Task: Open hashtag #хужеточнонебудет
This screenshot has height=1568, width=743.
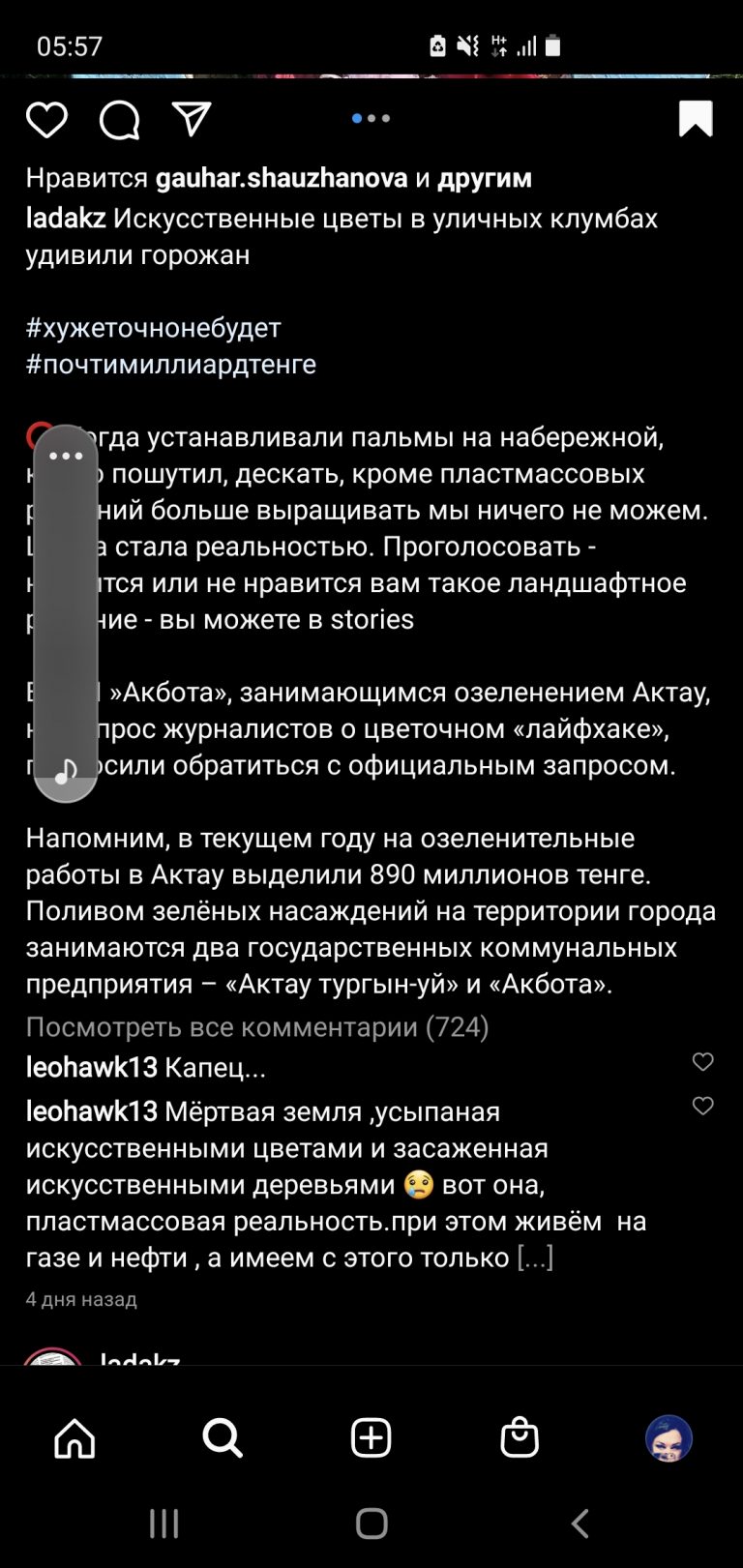Action: (x=153, y=328)
